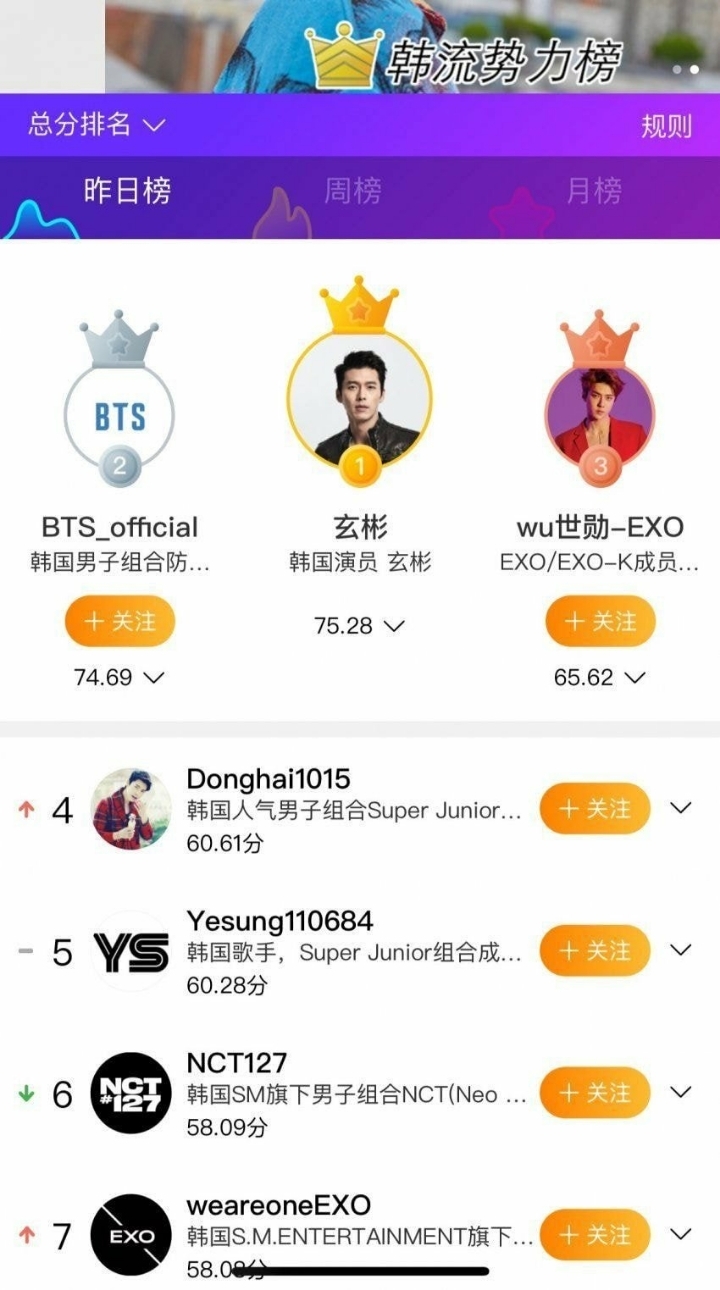The image size is (720, 1290).
Task: Follow NCT127 with the 关注 button
Action: click(x=595, y=1092)
